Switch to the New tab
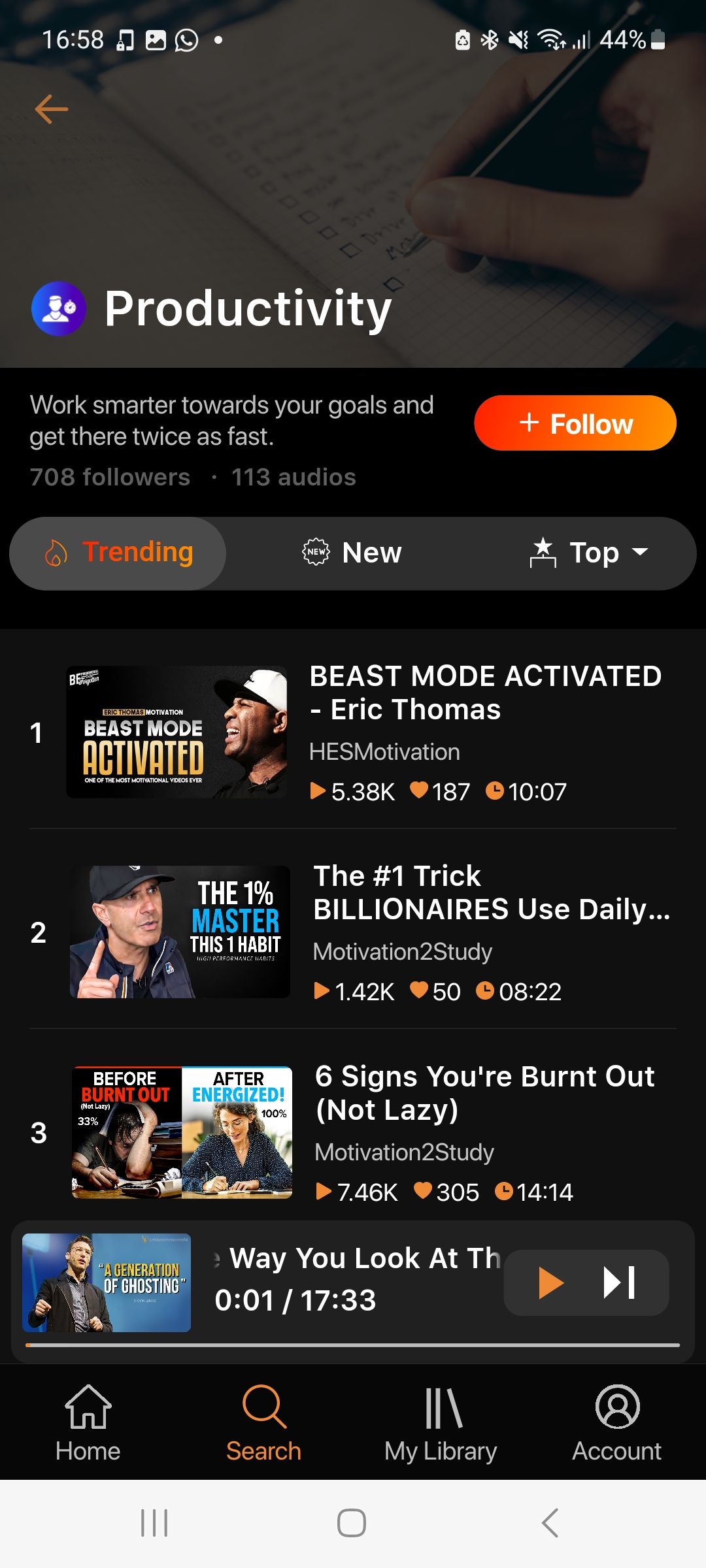Viewport: 706px width, 1568px height. [x=352, y=553]
